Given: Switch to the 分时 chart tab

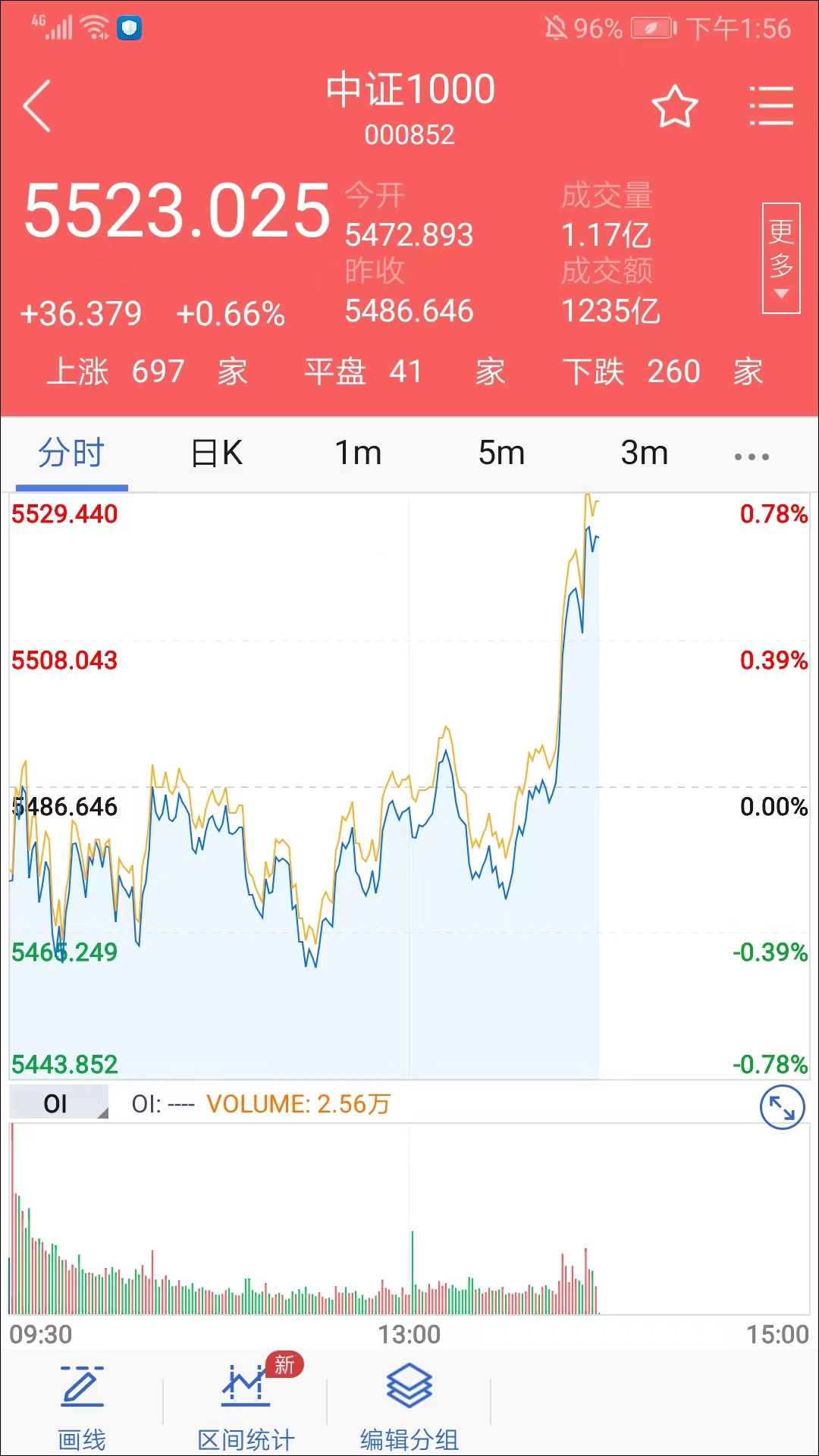Looking at the screenshot, I should (71, 453).
